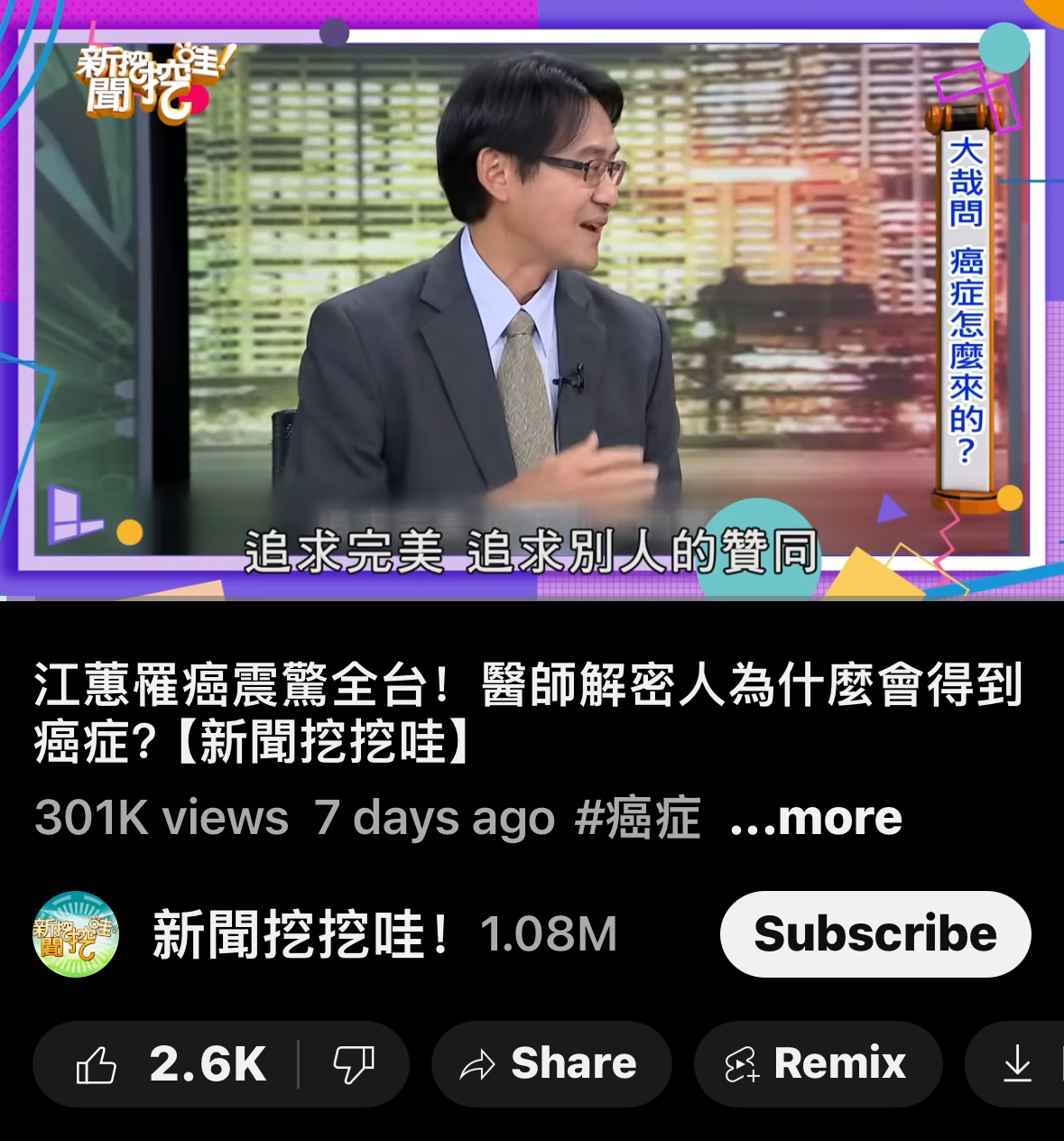Like the video with 2.6K likes
The image size is (1064, 1141).
point(171,1064)
